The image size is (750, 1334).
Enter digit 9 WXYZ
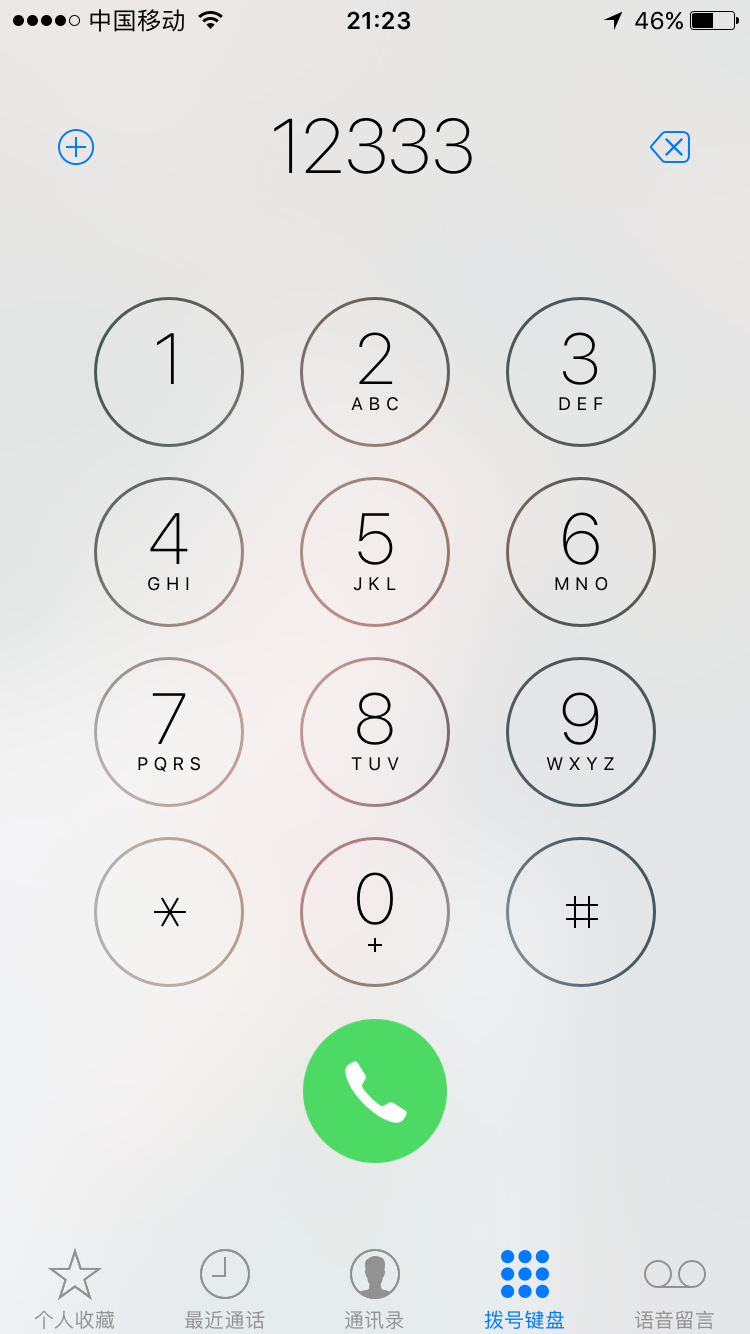point(581,732)
